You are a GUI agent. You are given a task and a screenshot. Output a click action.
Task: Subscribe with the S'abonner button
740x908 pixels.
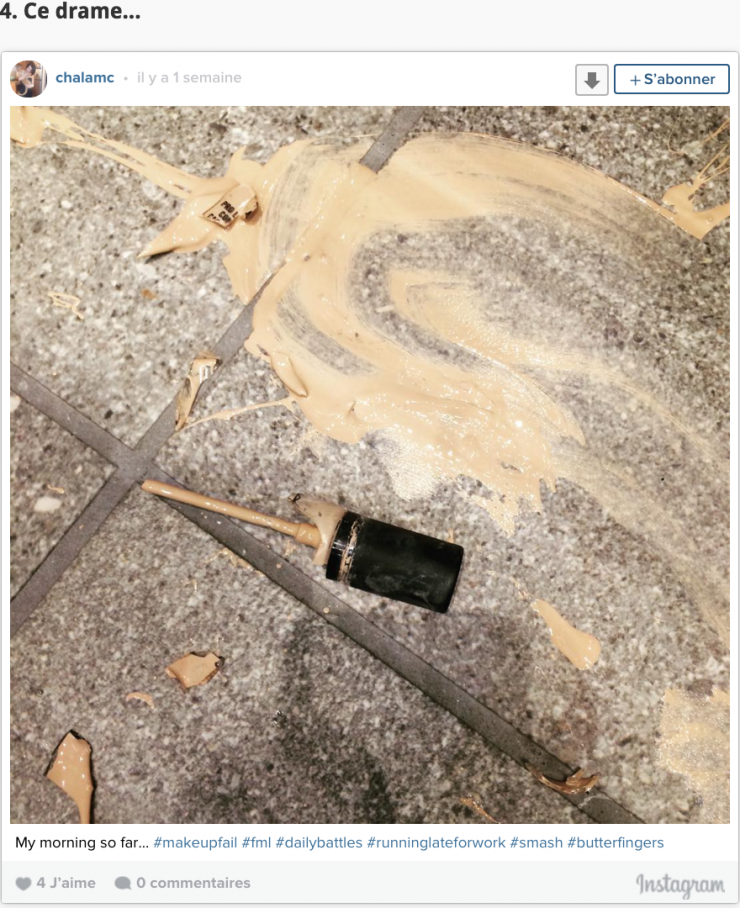click(x=672, y=80)
